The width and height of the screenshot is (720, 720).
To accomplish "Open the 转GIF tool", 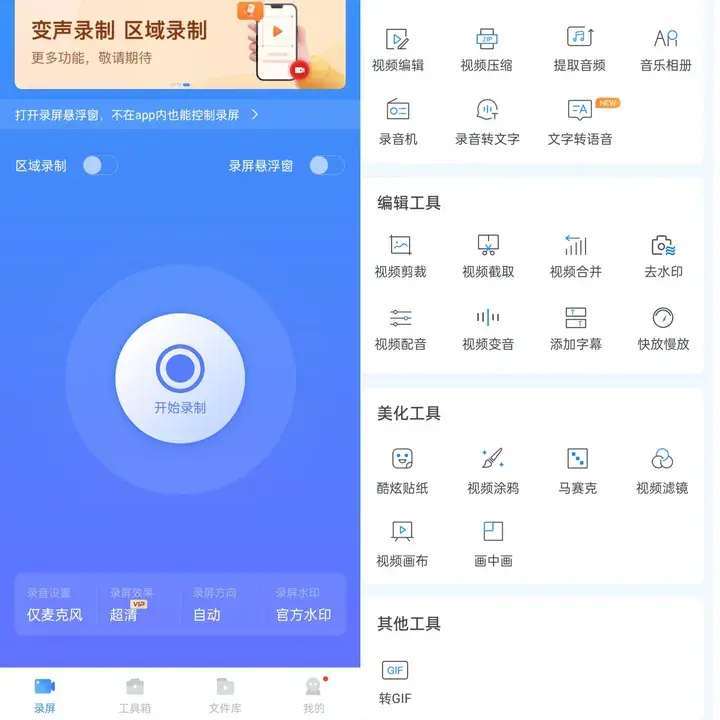I will click(395, 682).
